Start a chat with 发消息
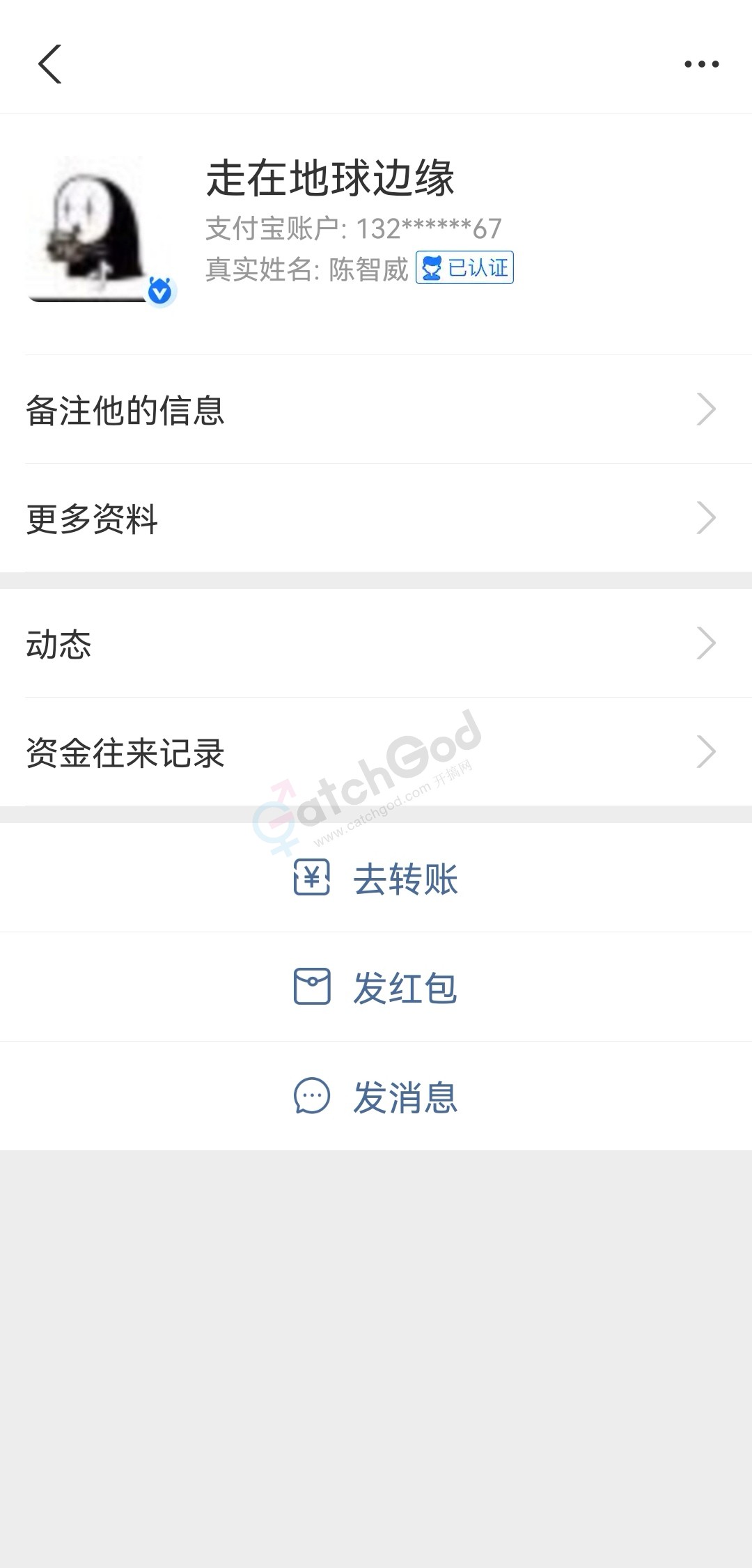 pos(376,1097)
